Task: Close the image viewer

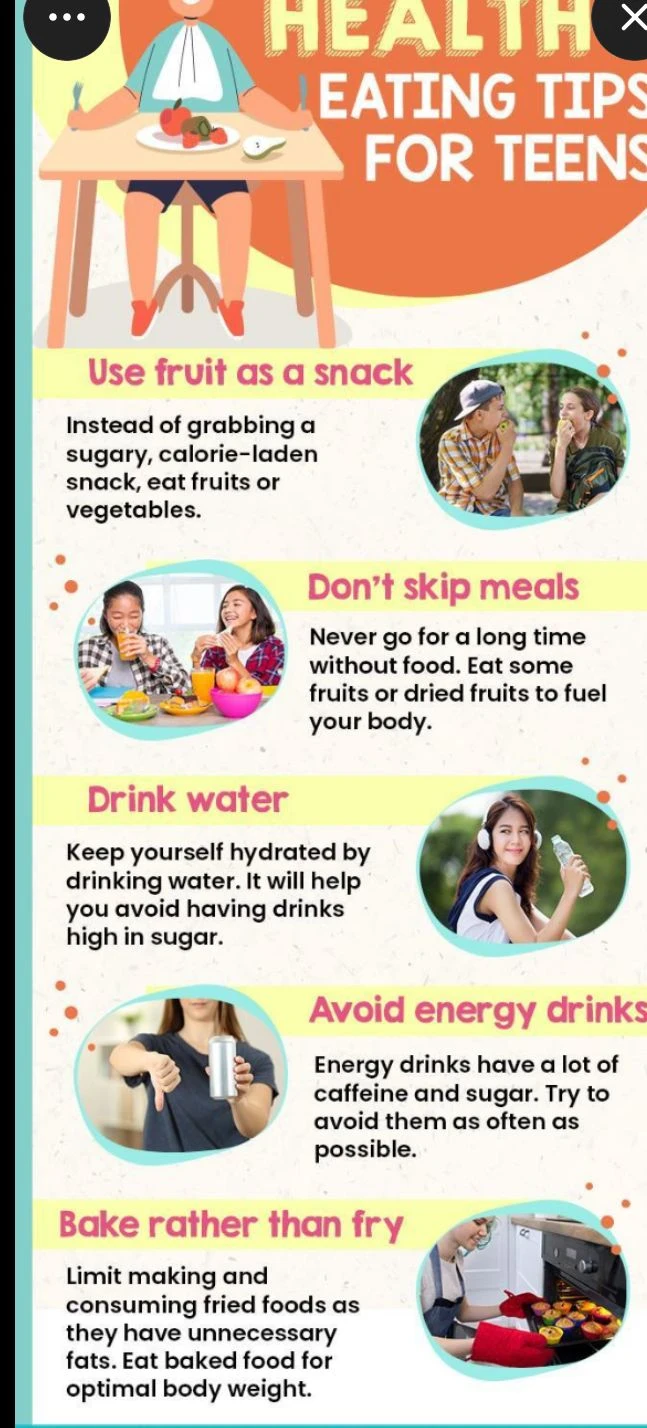Action: 628,18
